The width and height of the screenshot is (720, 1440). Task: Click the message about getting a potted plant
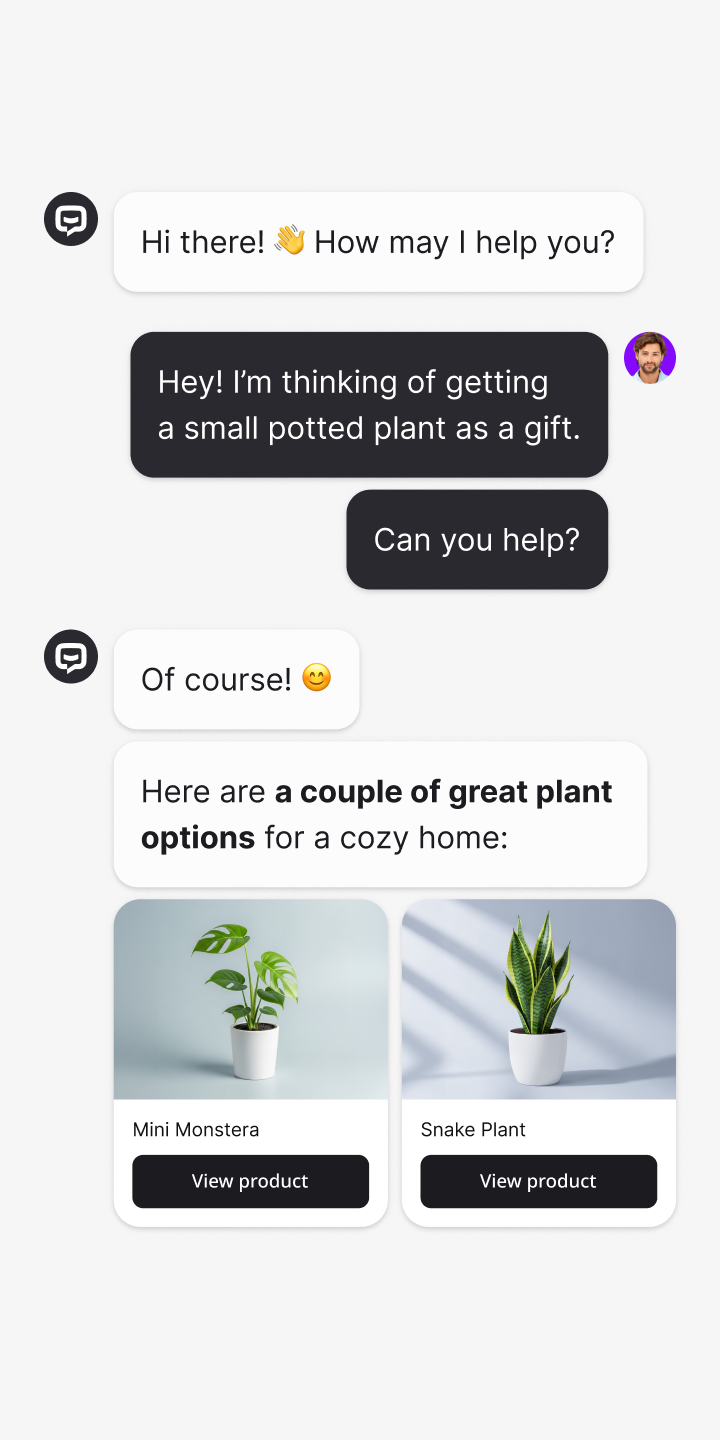click(369, 404)
